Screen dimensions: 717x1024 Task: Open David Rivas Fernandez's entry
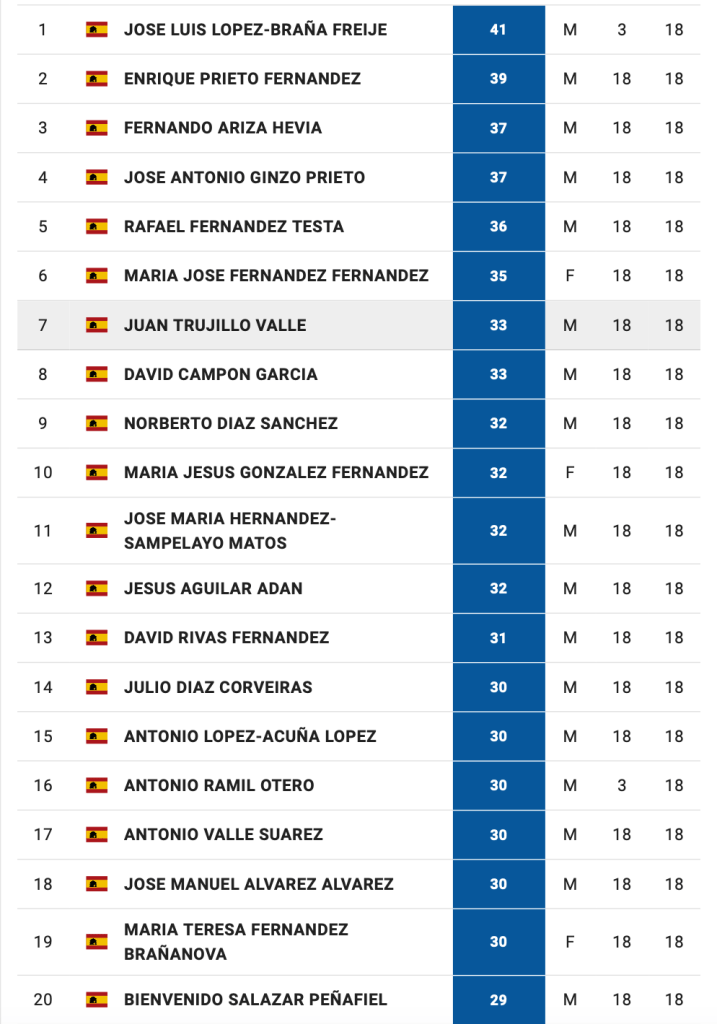click(x=226, y=637)
